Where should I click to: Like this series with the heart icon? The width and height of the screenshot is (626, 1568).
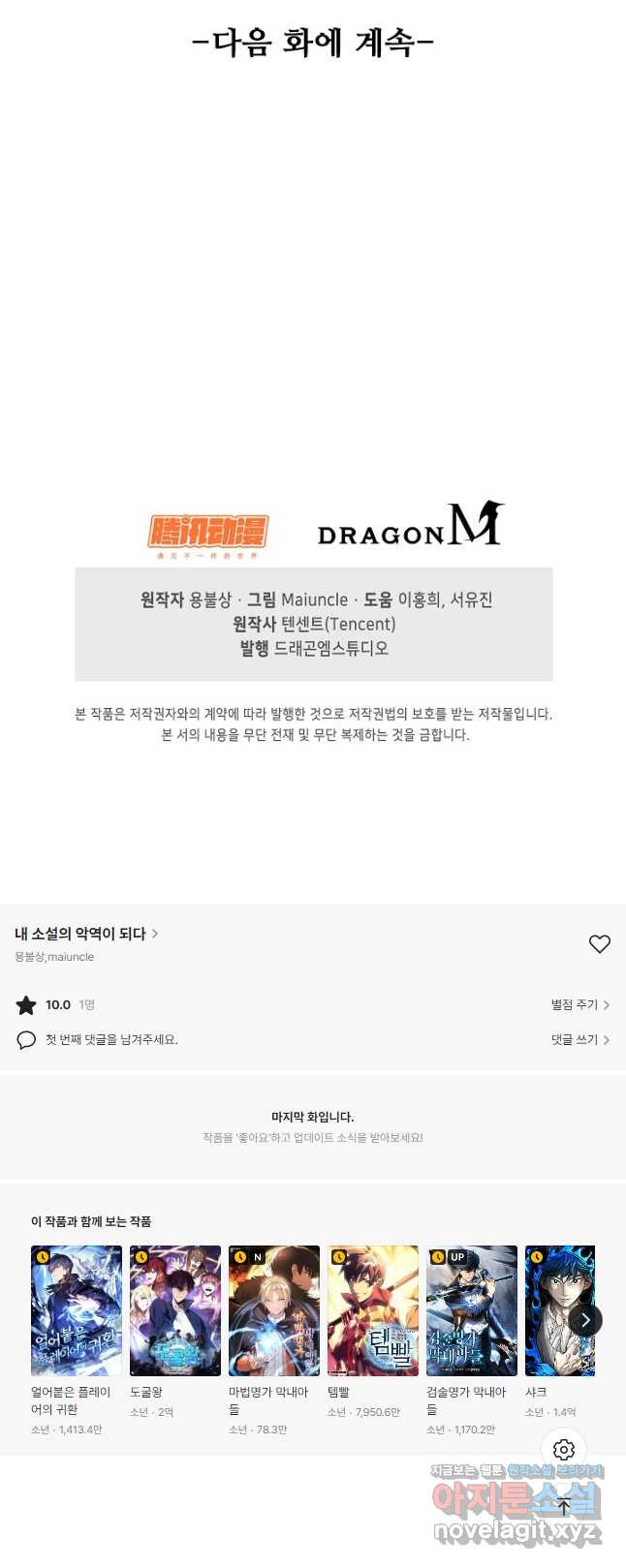pyautogui.click(x=600, y=943)
